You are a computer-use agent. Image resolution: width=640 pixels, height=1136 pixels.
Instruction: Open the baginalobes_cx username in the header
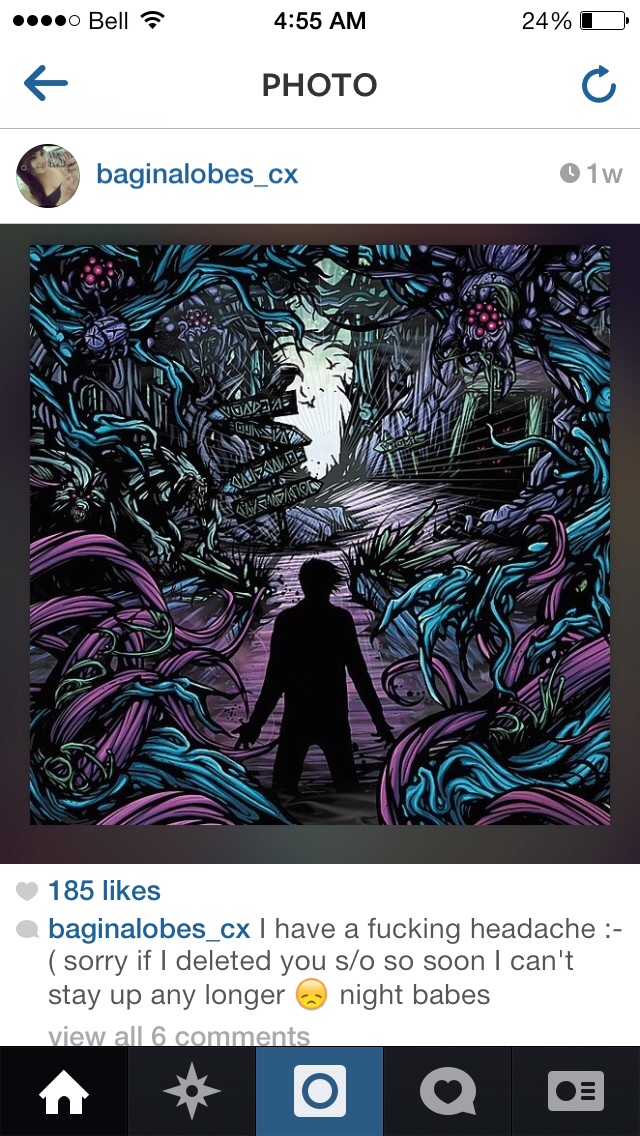pyautogui.click(x=197, y=174)
